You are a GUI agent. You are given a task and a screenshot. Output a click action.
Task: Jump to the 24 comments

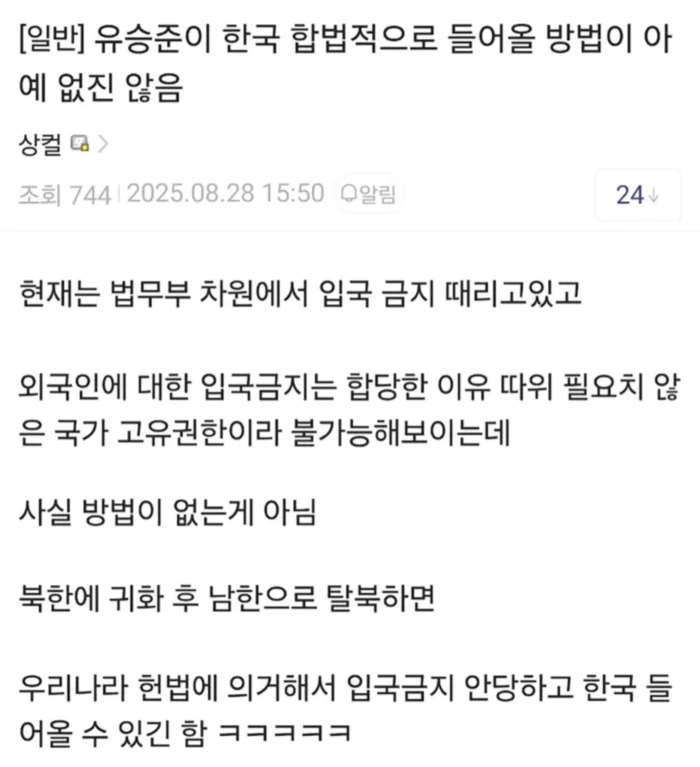coord(636,195)
